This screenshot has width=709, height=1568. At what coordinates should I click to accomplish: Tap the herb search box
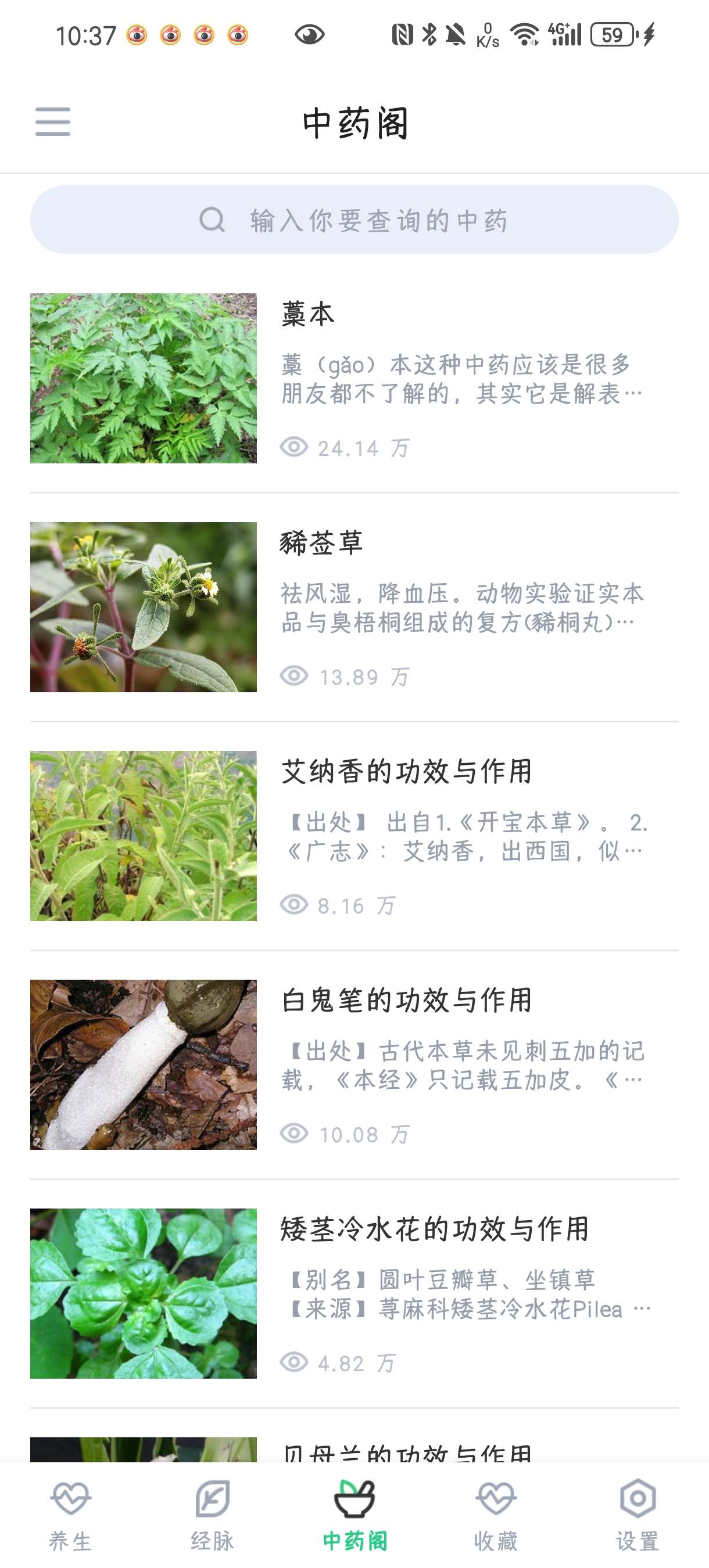coord(354,220)
